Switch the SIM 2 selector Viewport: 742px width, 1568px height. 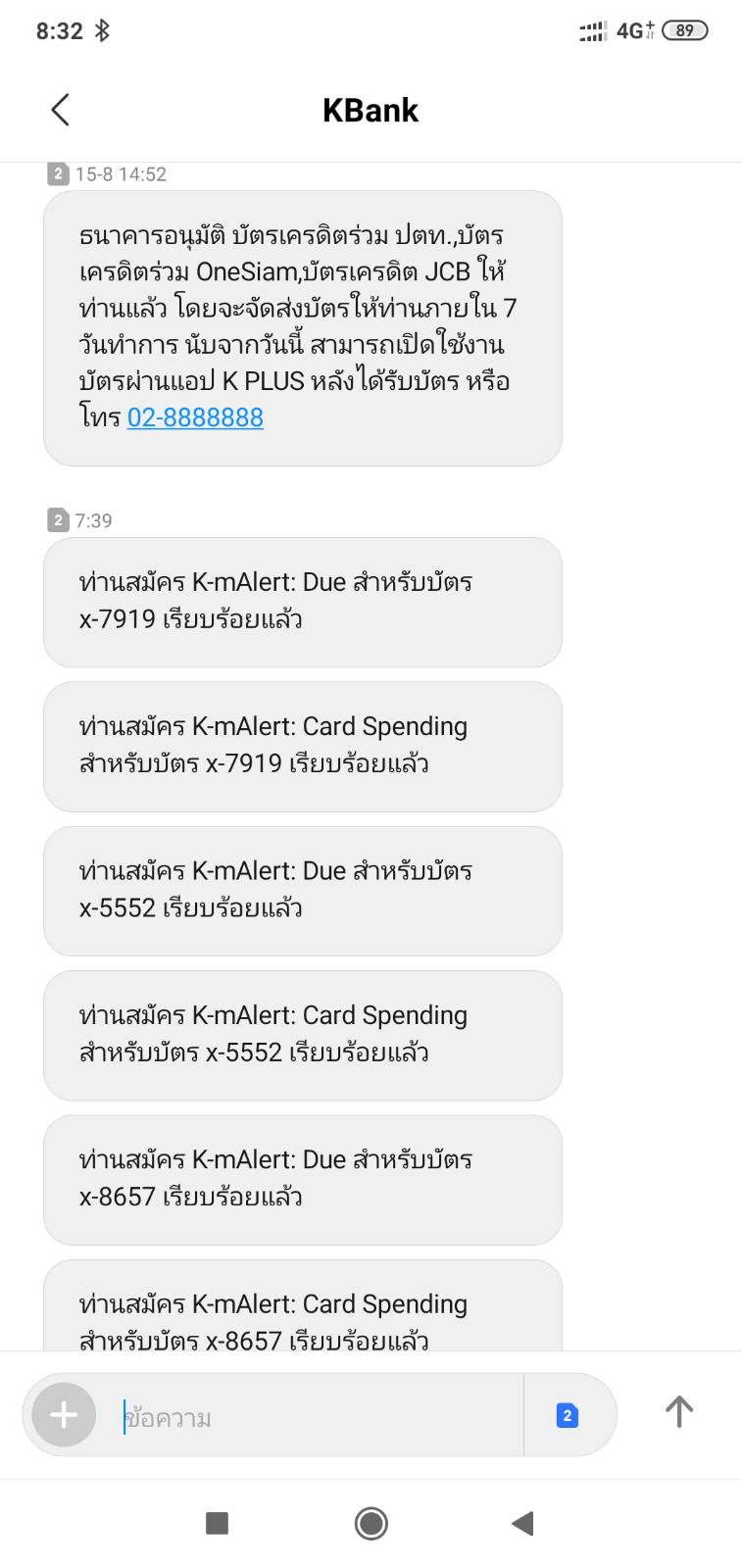(567, 1415)
